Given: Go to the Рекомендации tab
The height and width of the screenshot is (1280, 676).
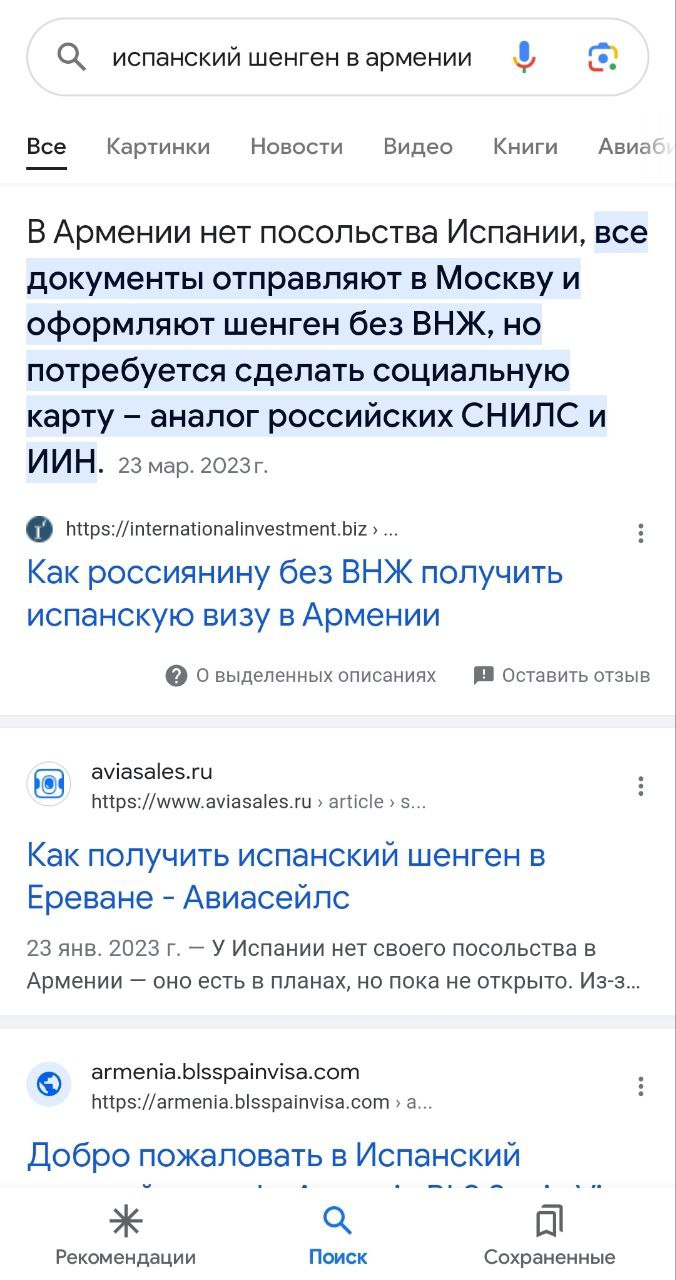Looking at the screenshot, I should [126, 1236].
